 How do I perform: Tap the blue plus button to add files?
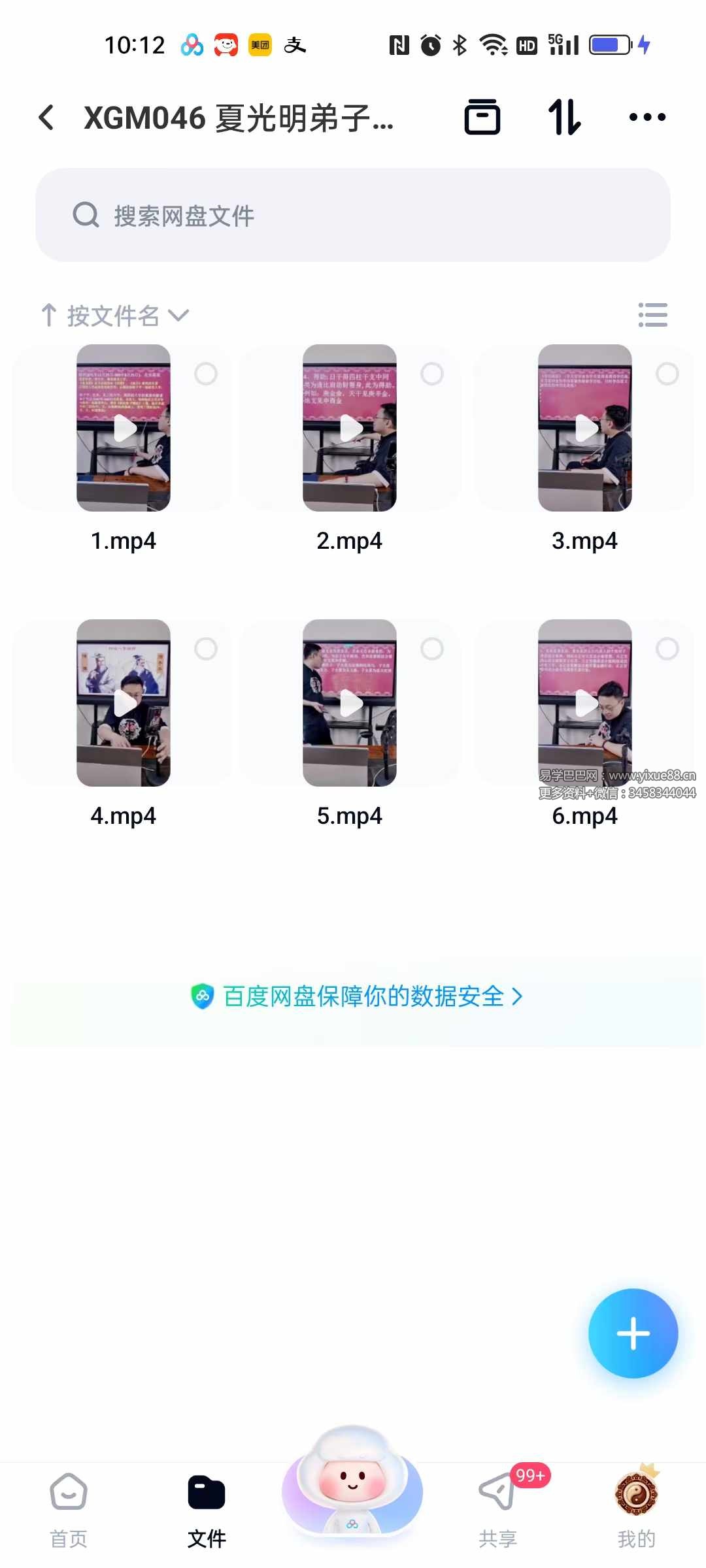632,1334
